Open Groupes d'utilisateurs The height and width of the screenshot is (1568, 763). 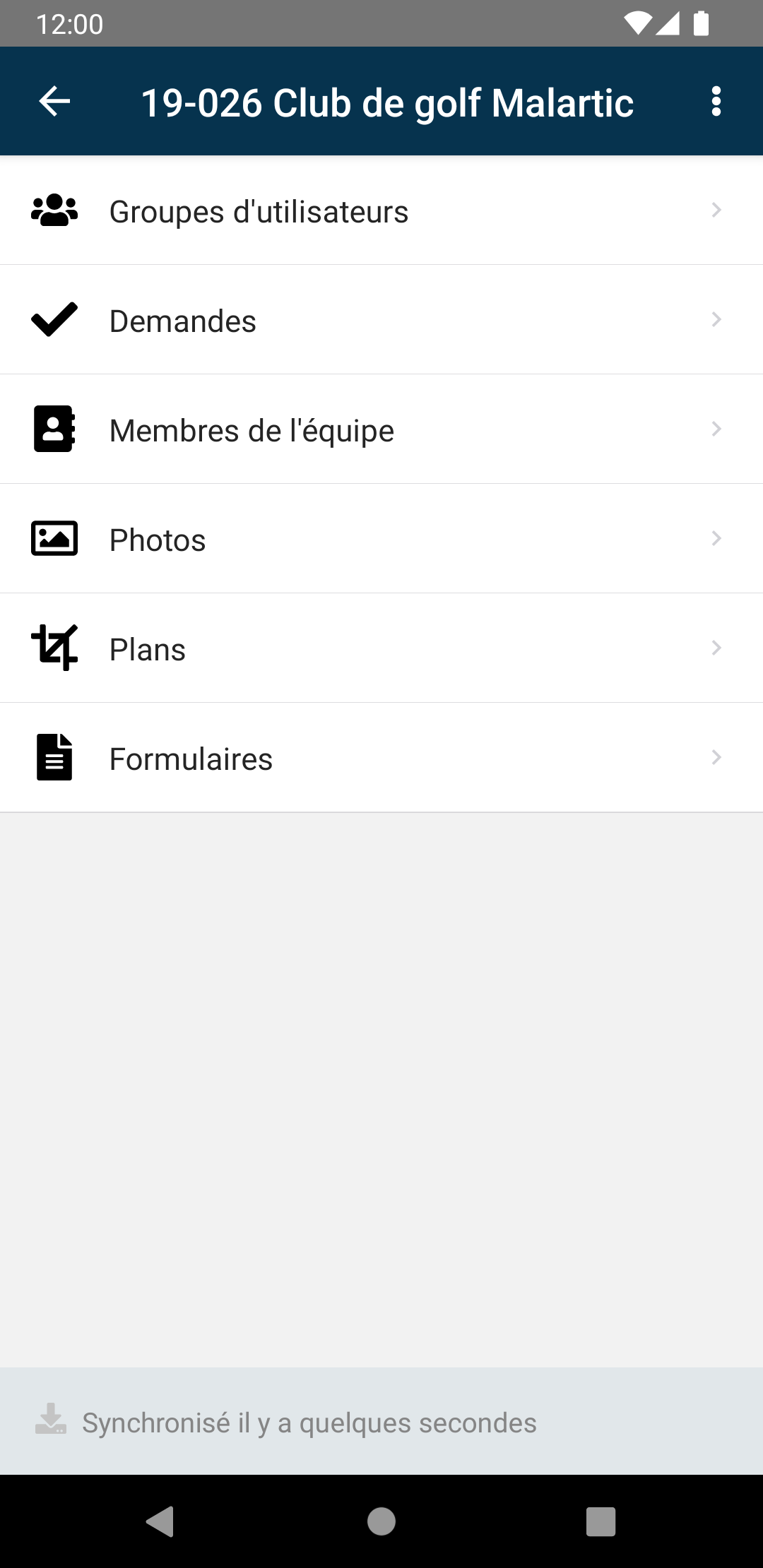click(381, 210)
